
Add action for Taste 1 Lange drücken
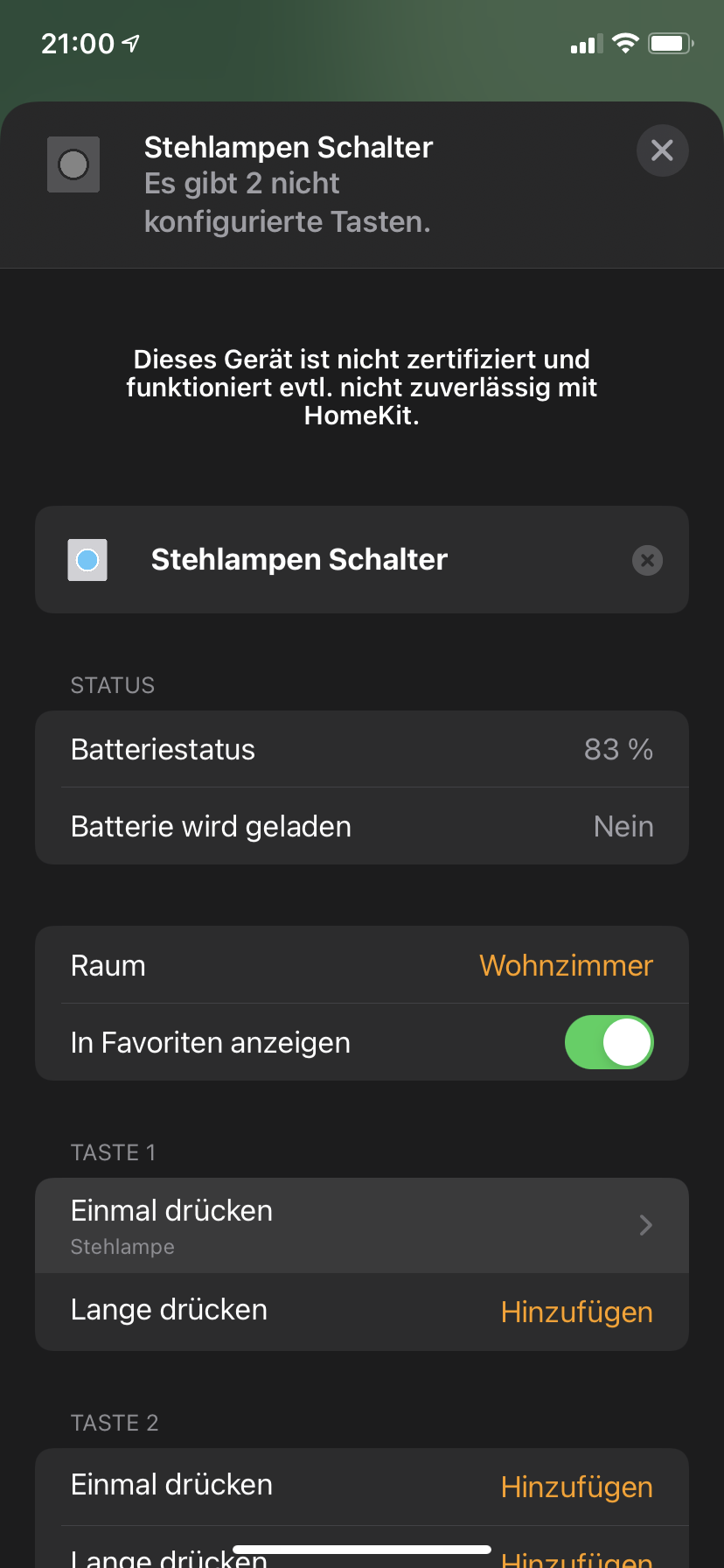click(x=576, y=1312)
